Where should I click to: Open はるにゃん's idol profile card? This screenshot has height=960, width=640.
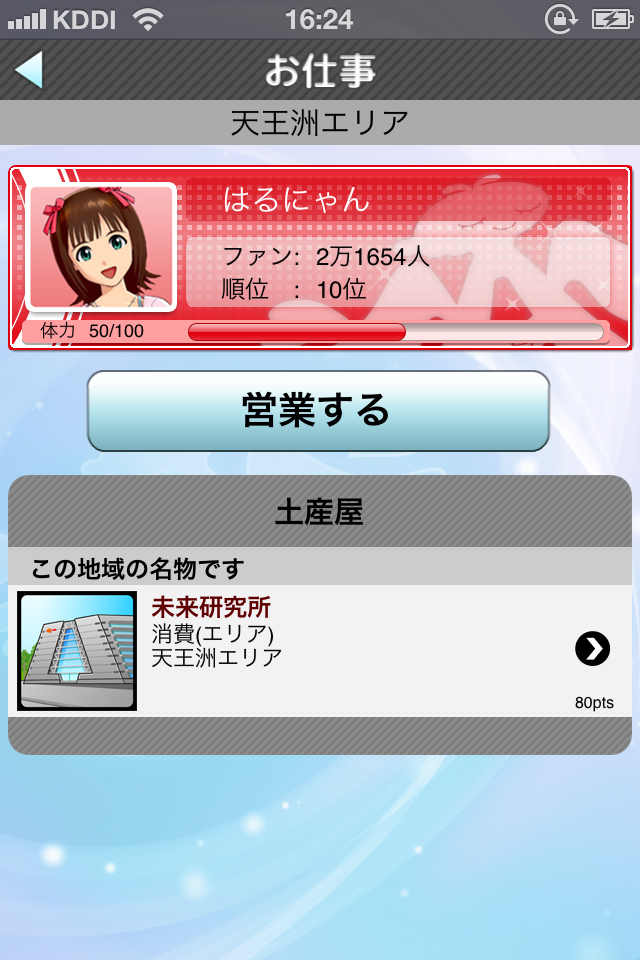point(320,258)
